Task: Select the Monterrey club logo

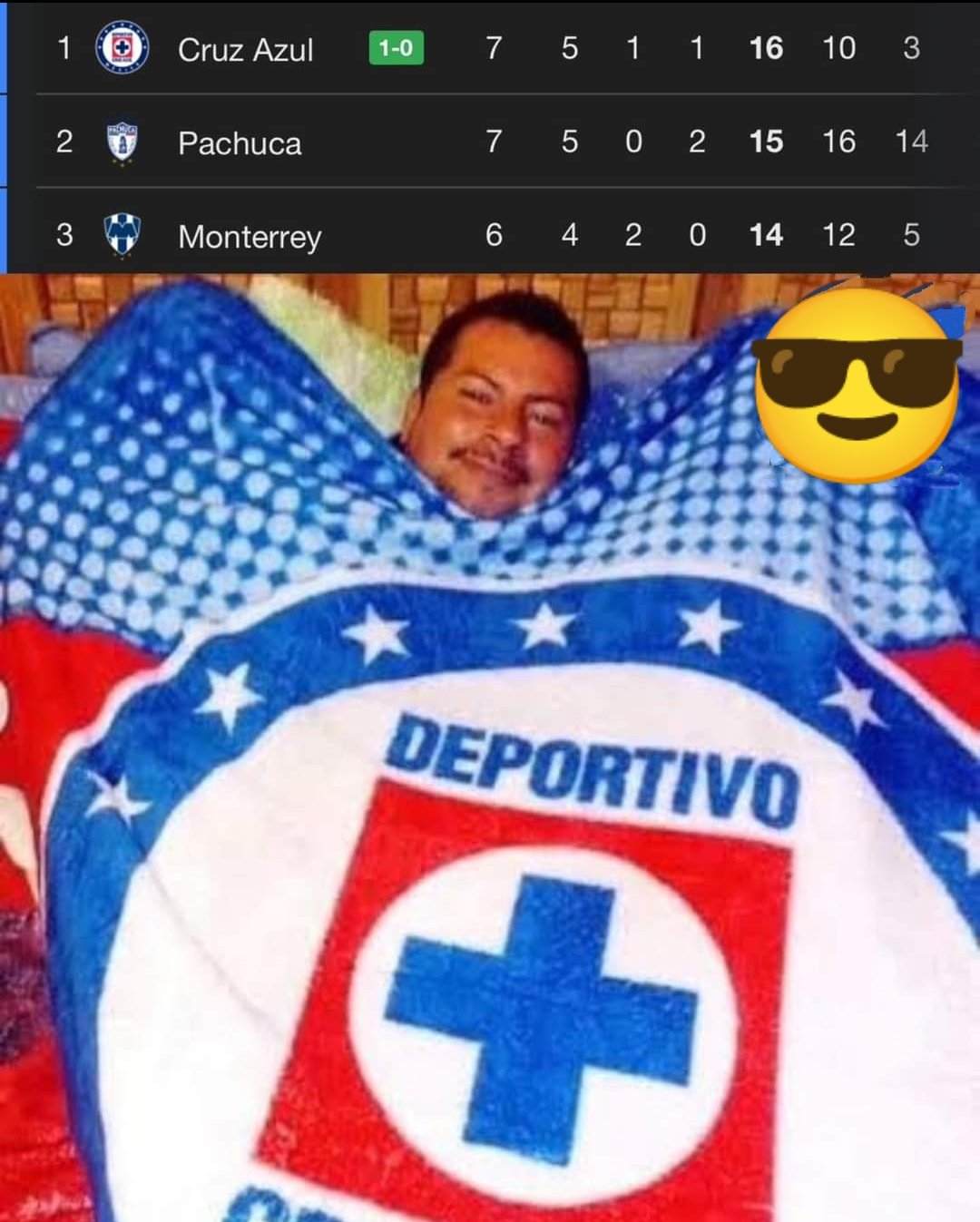Action: pos(122,235)
